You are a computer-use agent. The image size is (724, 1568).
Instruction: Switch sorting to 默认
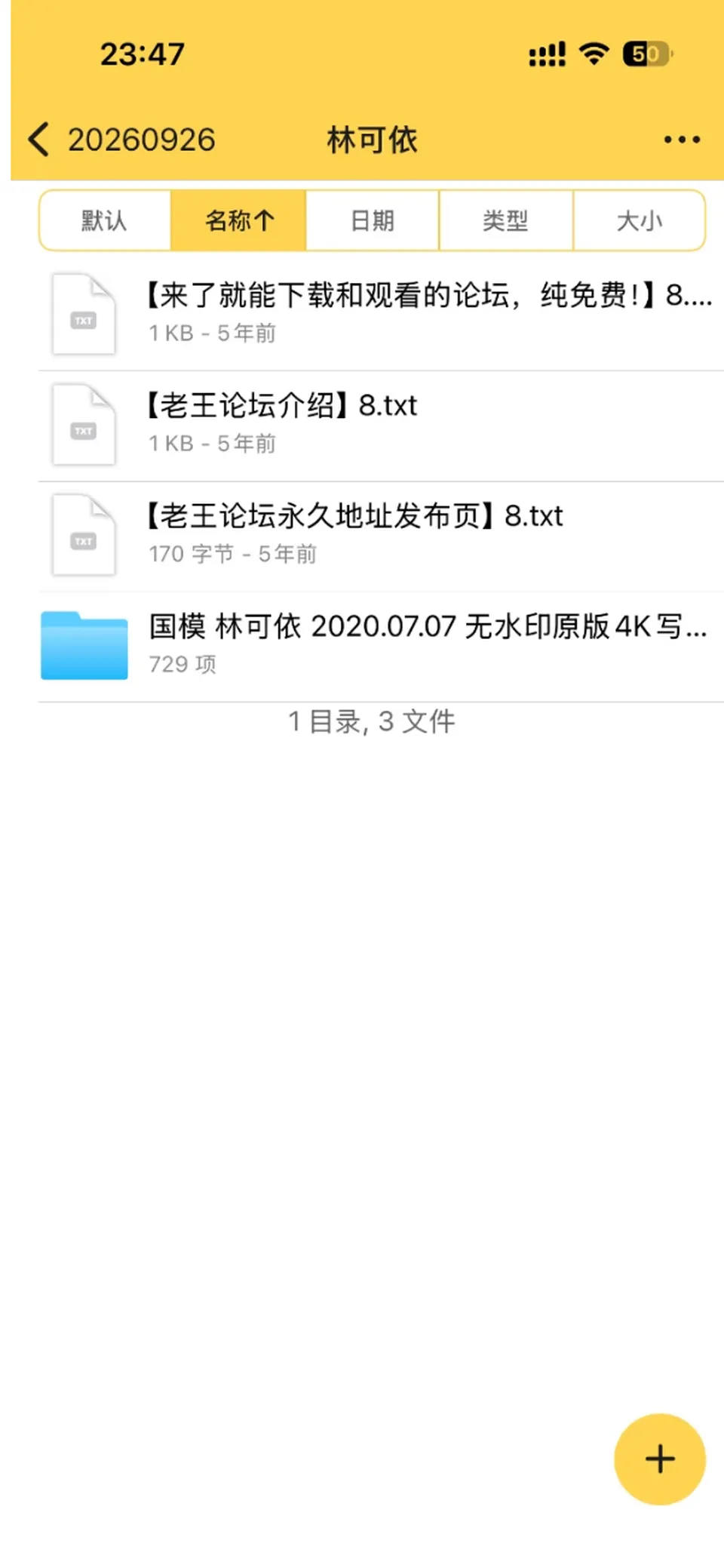(x=105, y=220)
